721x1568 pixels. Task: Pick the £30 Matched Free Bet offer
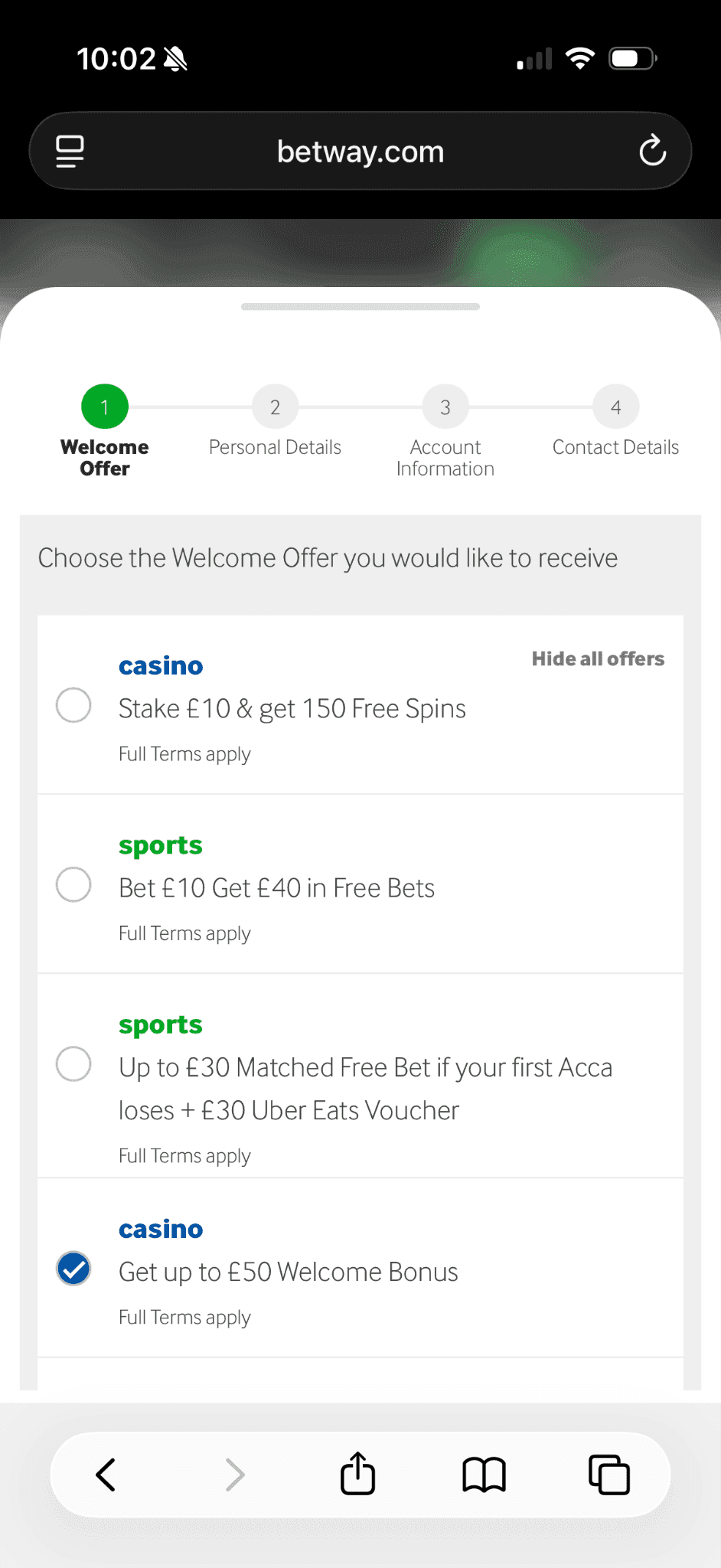73,1063
